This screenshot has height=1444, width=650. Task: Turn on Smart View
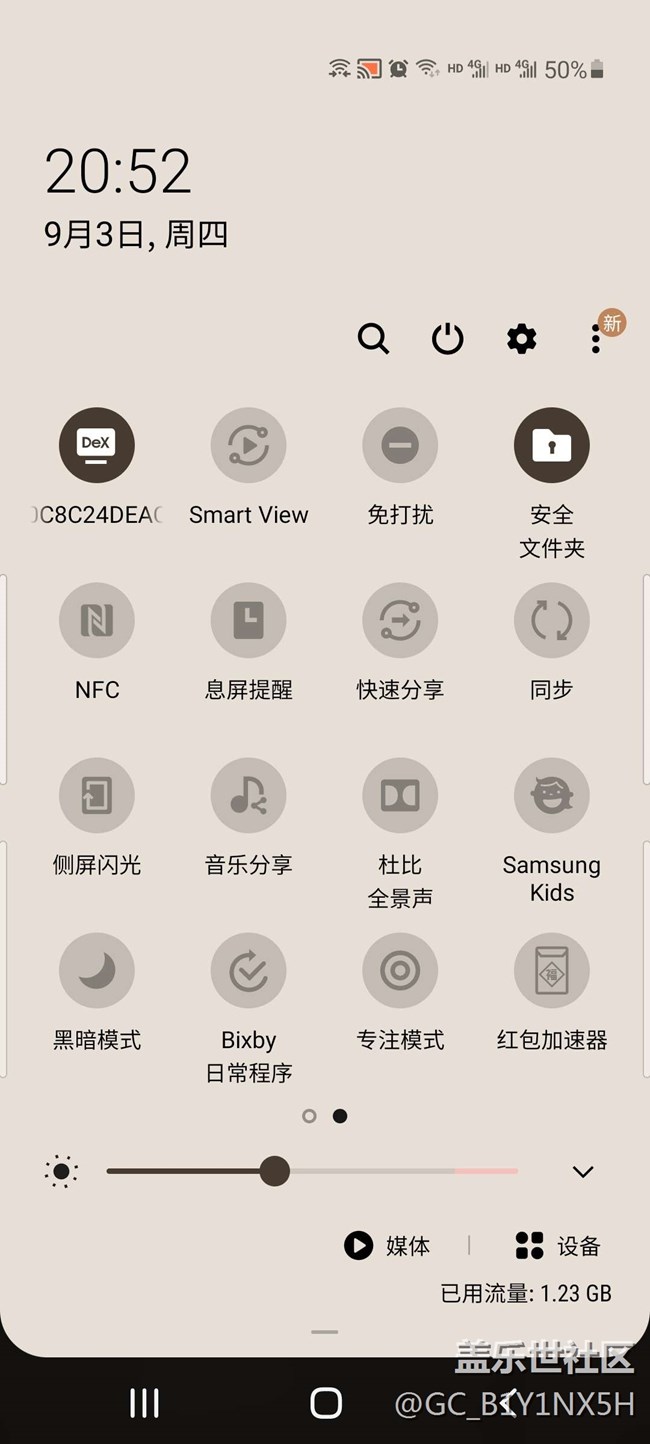[x=248, y=445]
